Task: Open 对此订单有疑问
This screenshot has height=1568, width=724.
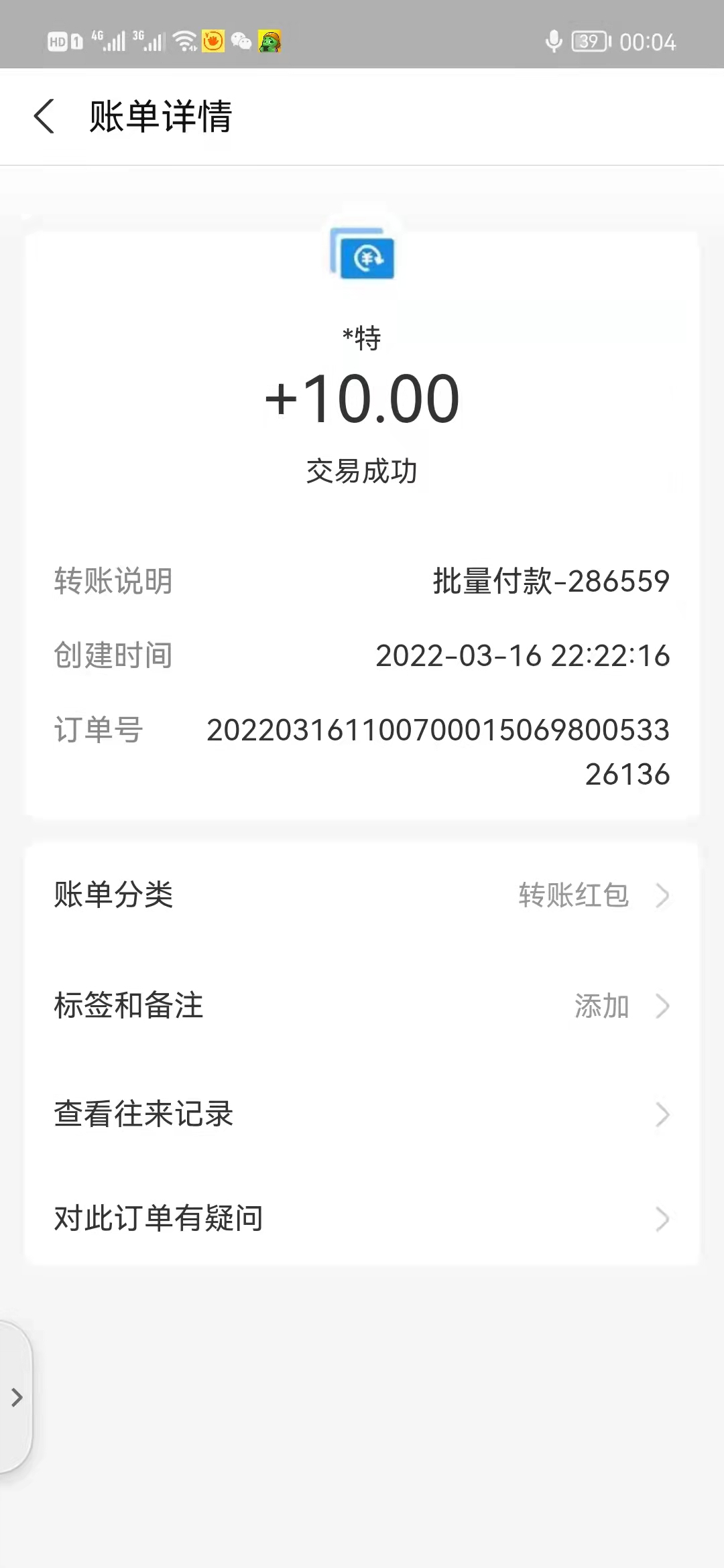Action: (362, 1218)
